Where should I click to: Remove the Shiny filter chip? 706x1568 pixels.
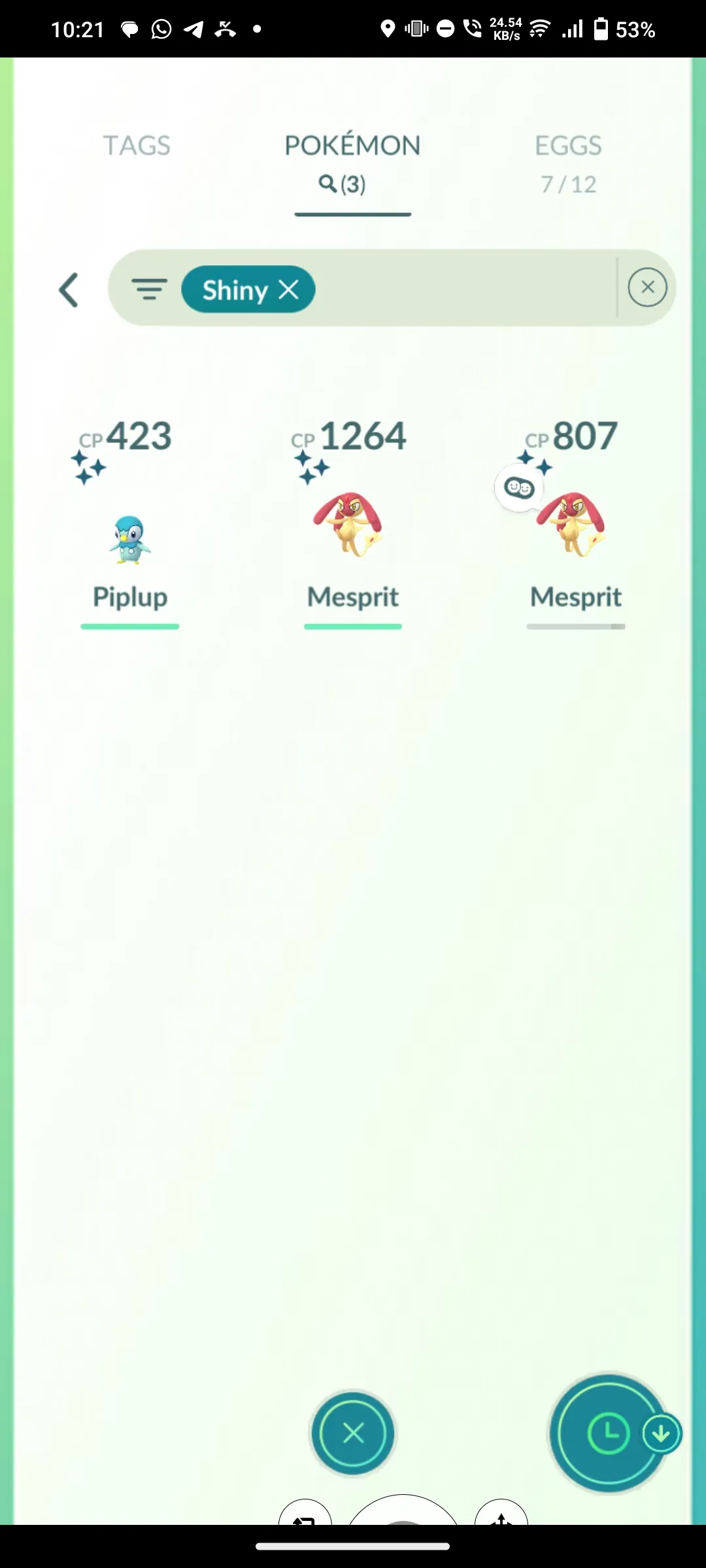coord(288,289)
